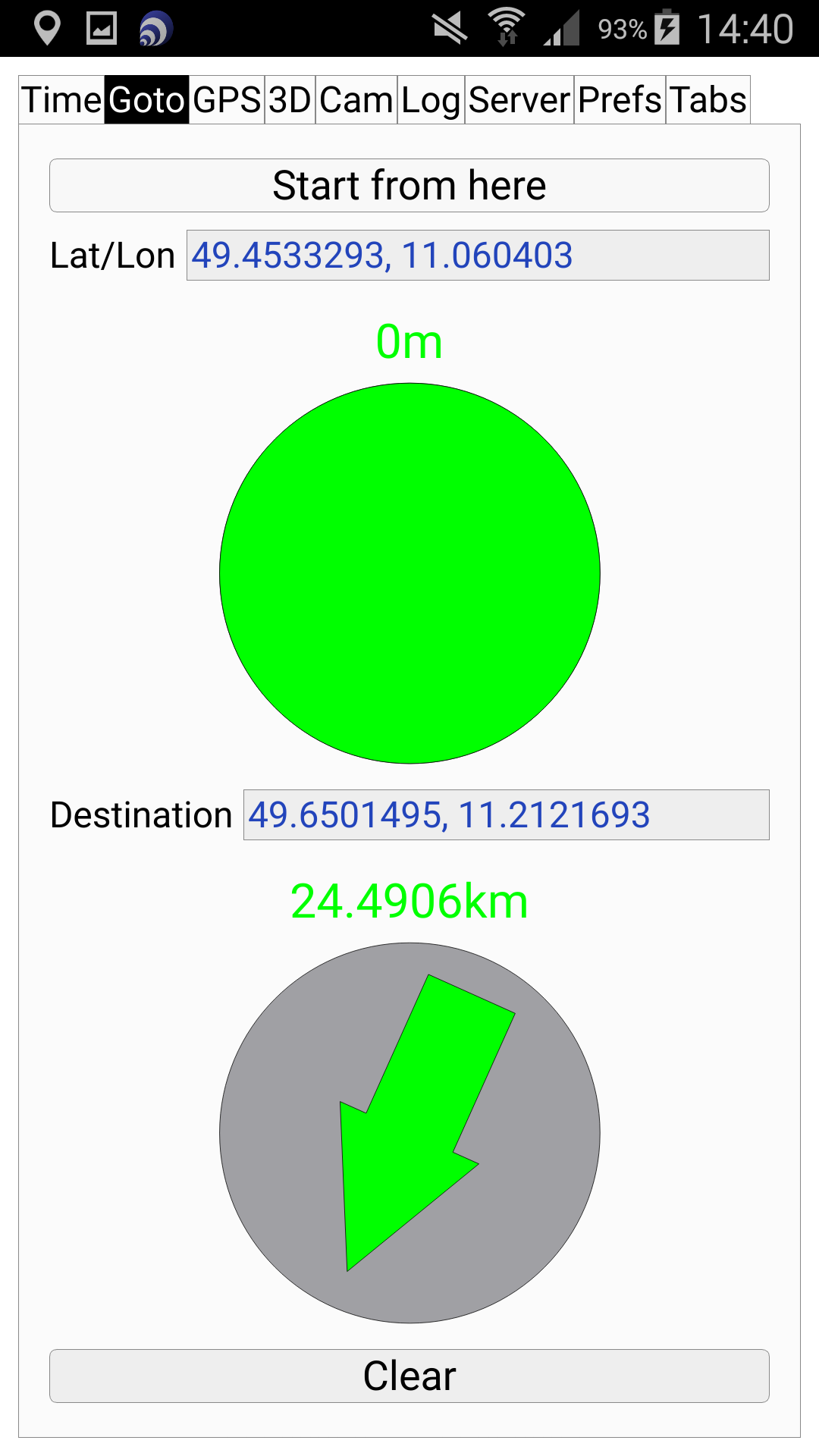Switch to the Prefs tab

point(620,99)
